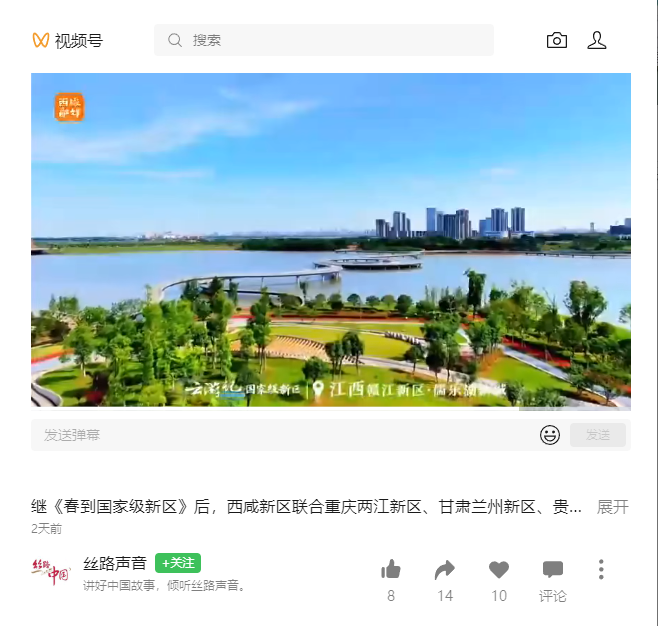Open the user profile icon

point(597,40)
